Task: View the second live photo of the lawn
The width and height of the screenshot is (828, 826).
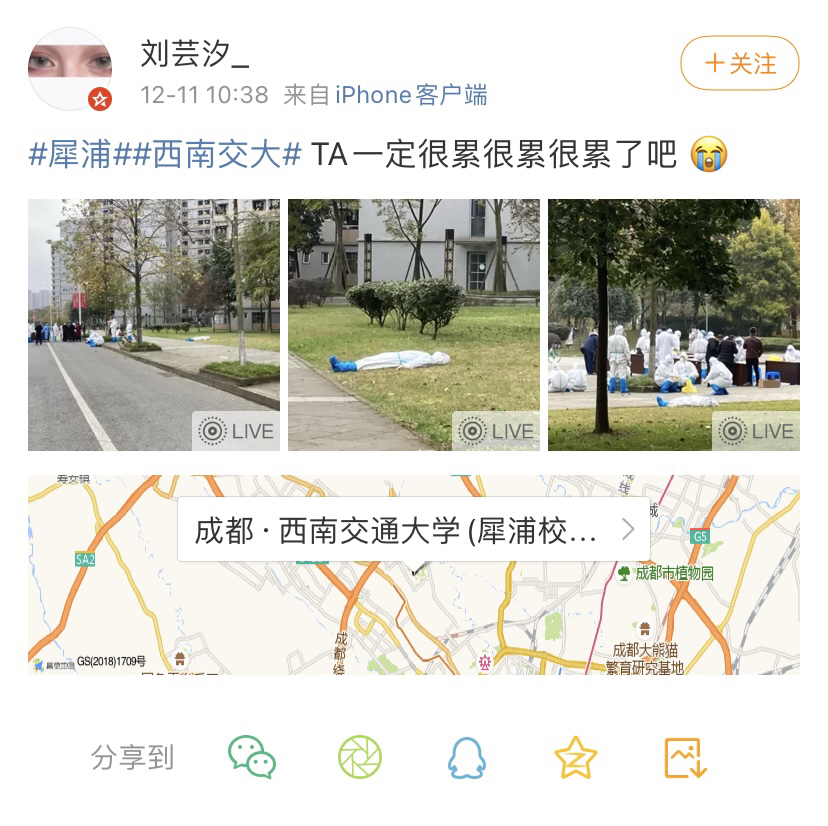Action: pyautogui.click(x=413, y=325)
